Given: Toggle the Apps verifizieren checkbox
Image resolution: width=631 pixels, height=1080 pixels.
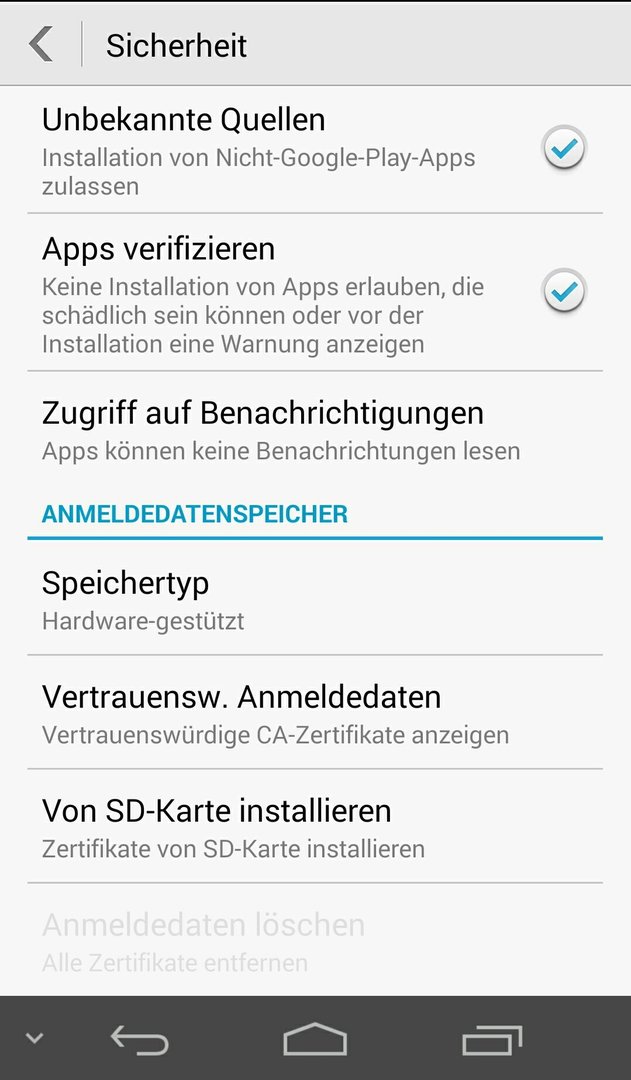Looking at the screenshot, I should (564, 291).
